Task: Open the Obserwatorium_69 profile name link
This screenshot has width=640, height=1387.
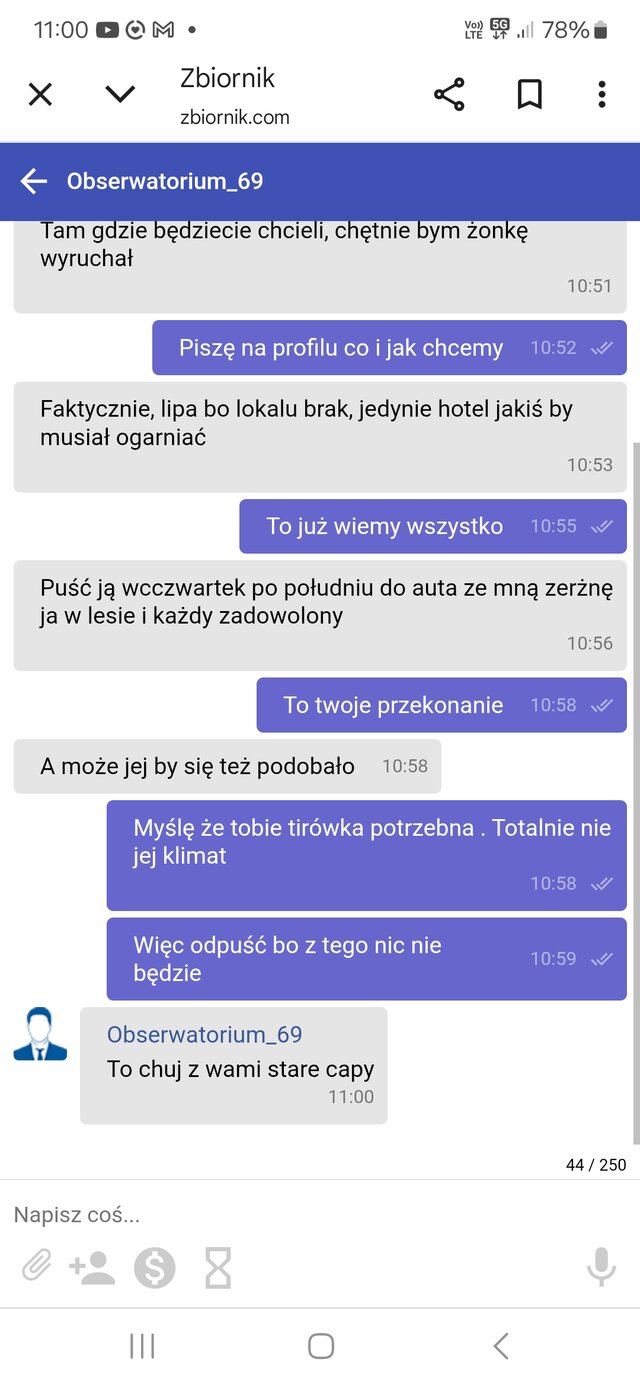Action: (204, 1035)
